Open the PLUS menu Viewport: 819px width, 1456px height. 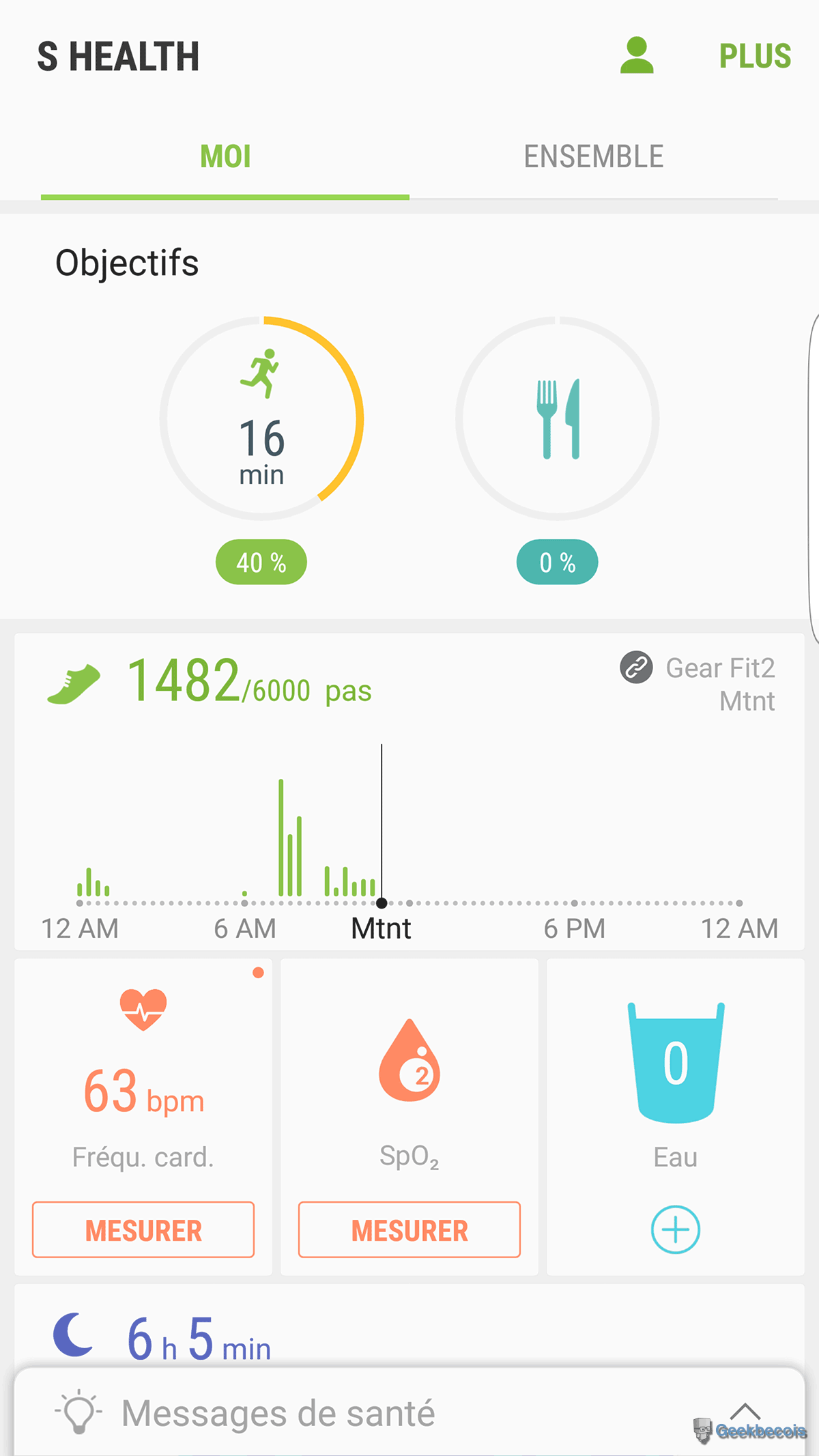(x=754, y=56)
